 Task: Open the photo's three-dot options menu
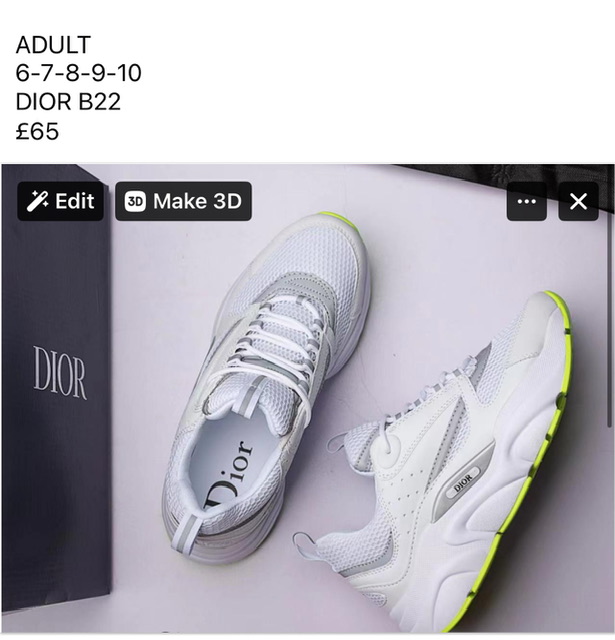coord(526,201)
